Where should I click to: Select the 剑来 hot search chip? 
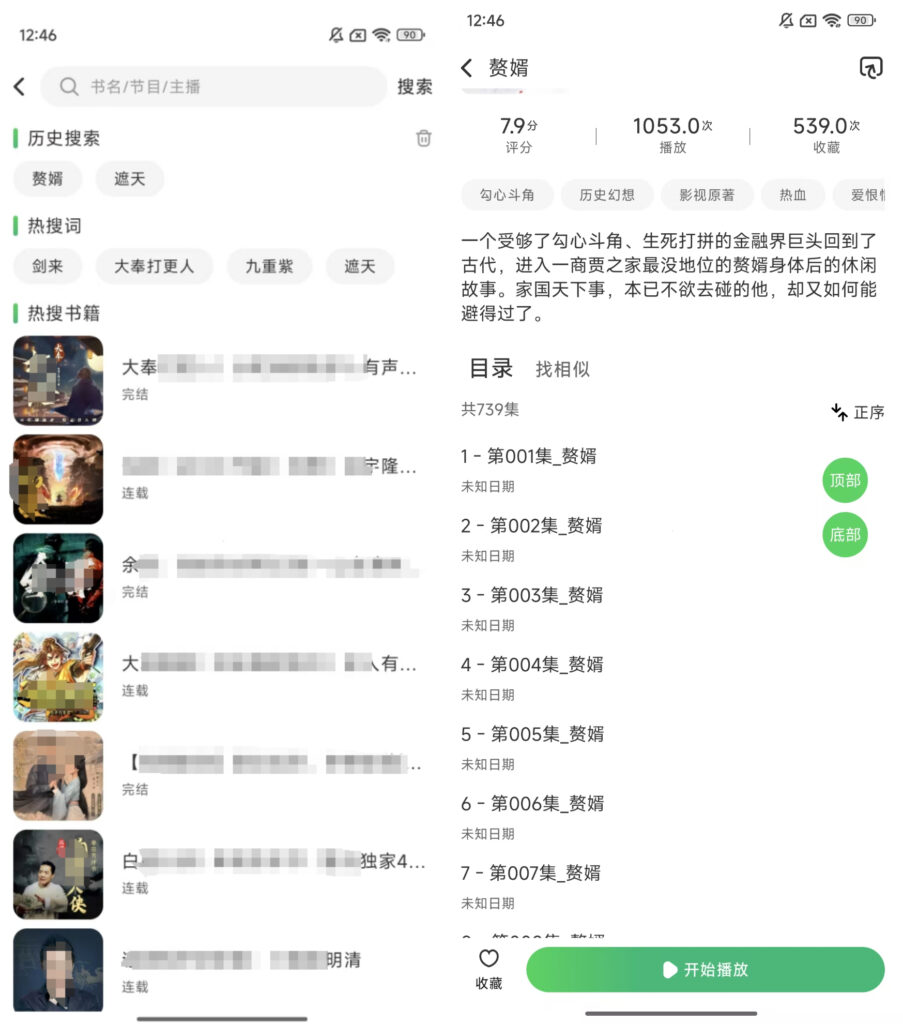coord(47,267)
